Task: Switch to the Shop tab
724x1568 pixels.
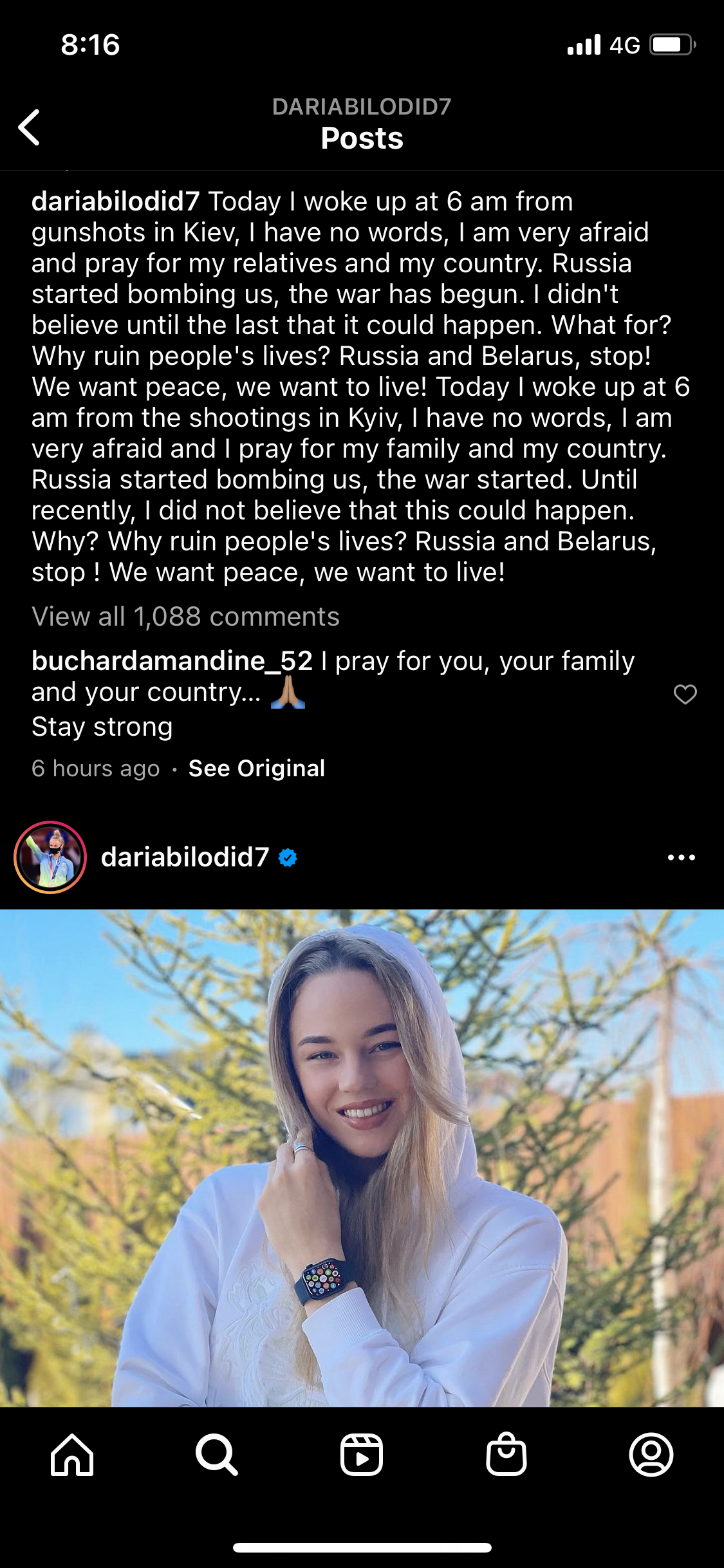Action: coord(506,1455)
